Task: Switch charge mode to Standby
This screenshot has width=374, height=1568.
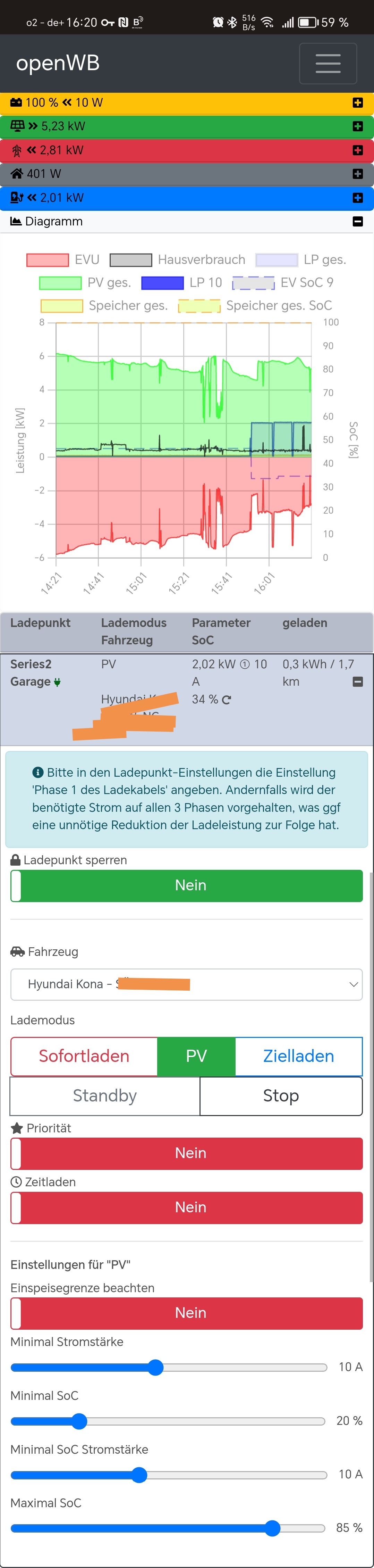Action: [x=104, y=1096]
